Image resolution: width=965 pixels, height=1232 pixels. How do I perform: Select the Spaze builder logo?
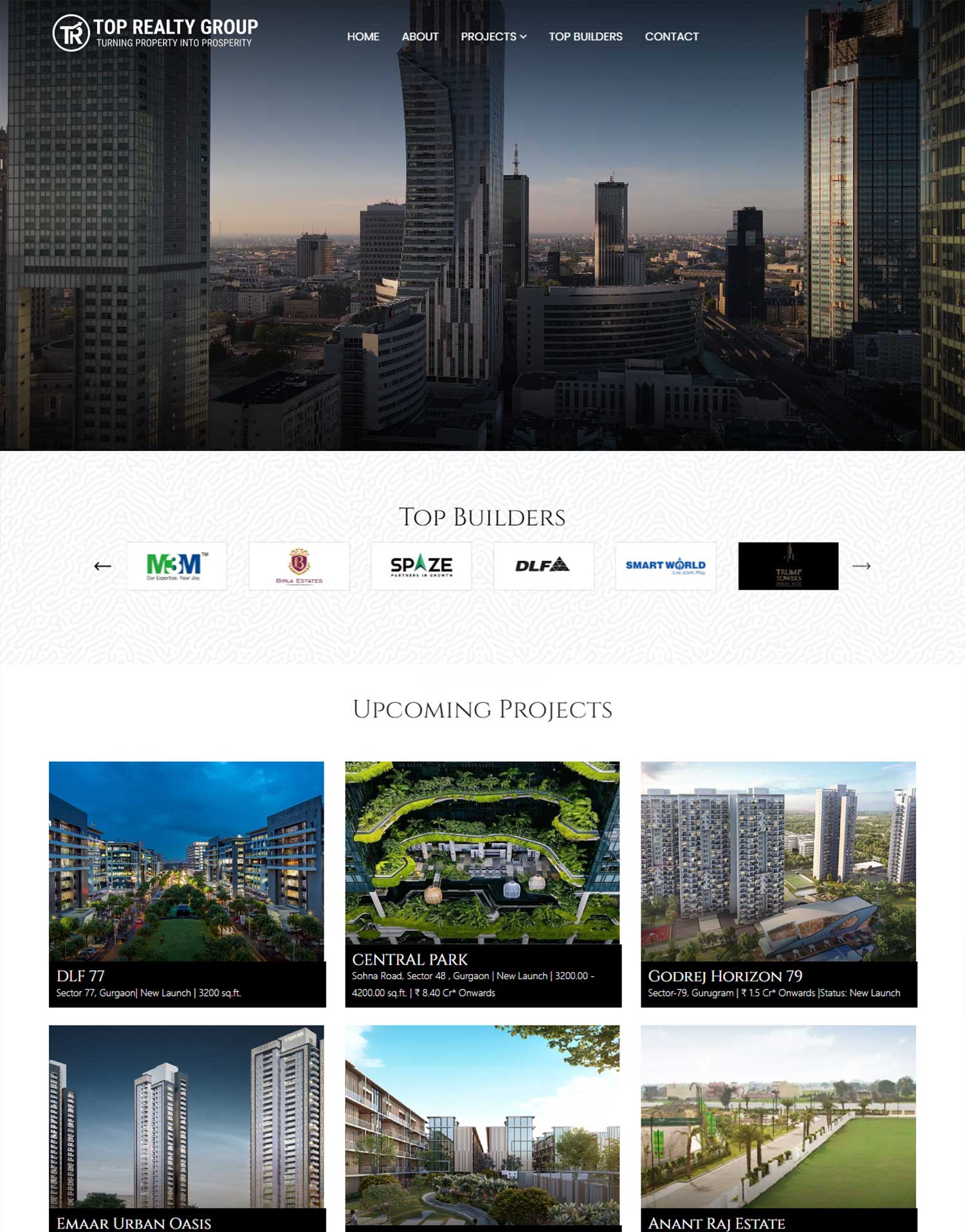[421, 566]
